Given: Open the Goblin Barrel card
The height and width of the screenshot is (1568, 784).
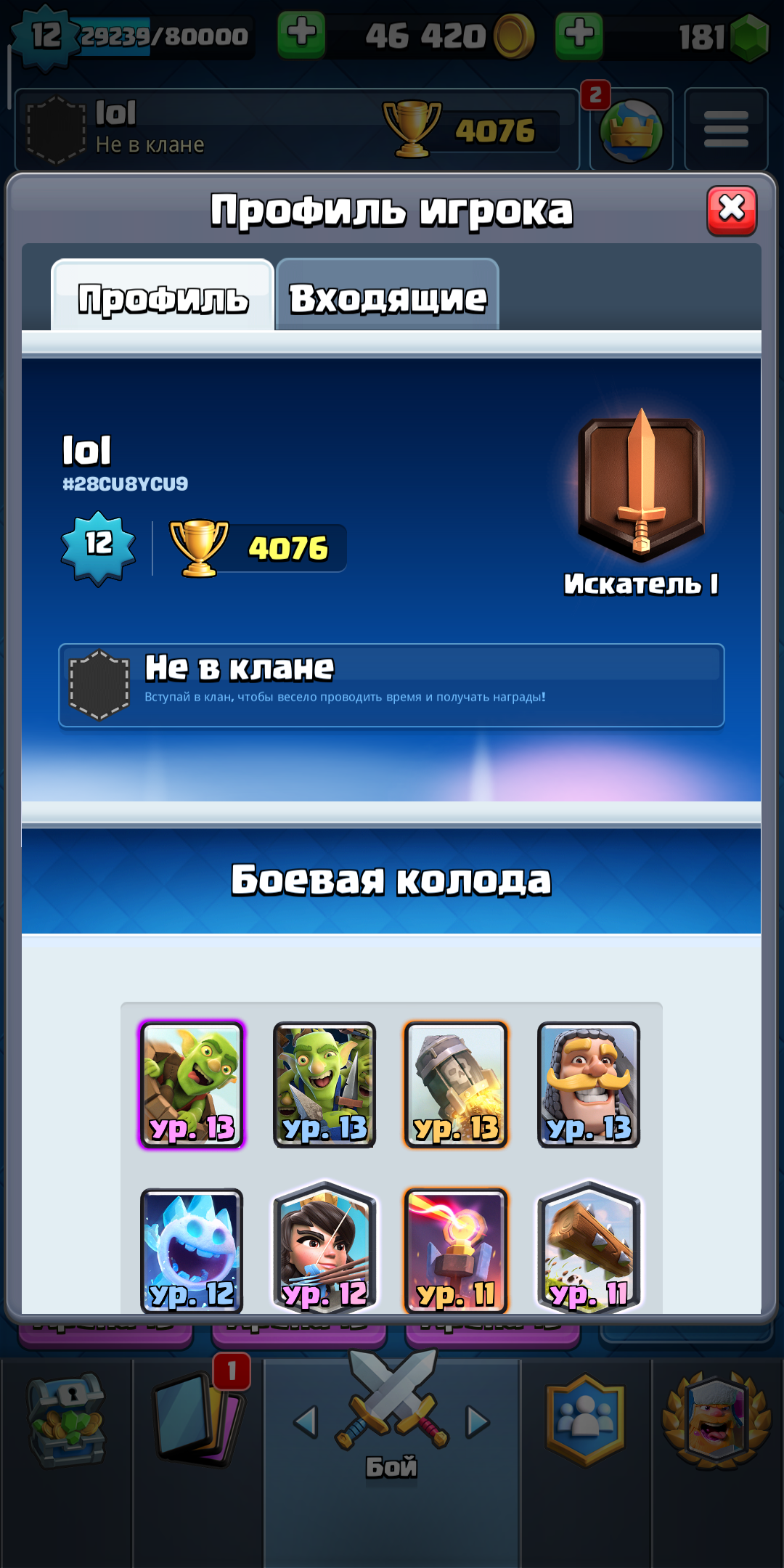Looking at the screenshot, I should [x=192, y=1085].
